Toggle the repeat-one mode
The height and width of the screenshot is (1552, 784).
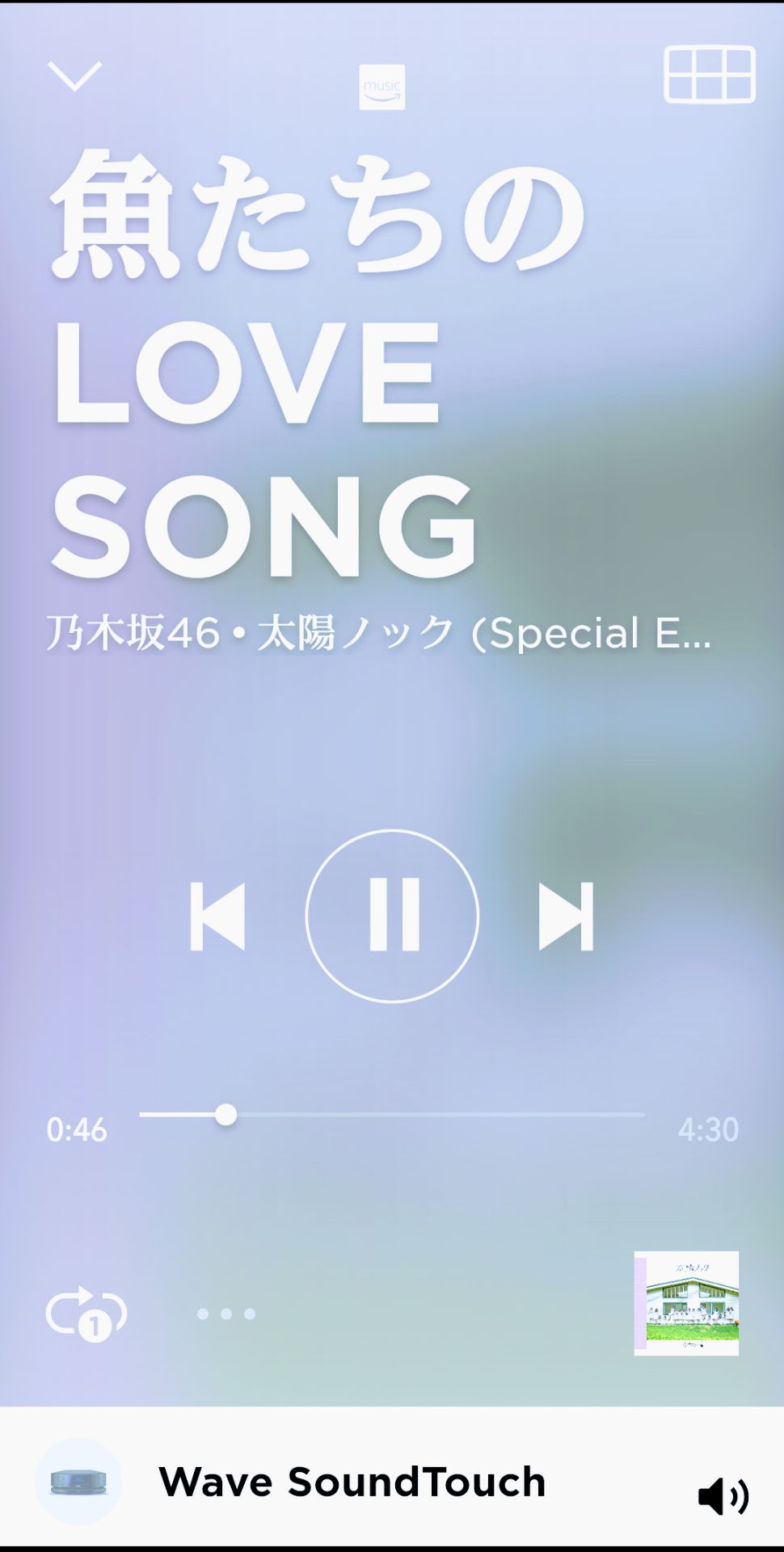[86, 1314]
